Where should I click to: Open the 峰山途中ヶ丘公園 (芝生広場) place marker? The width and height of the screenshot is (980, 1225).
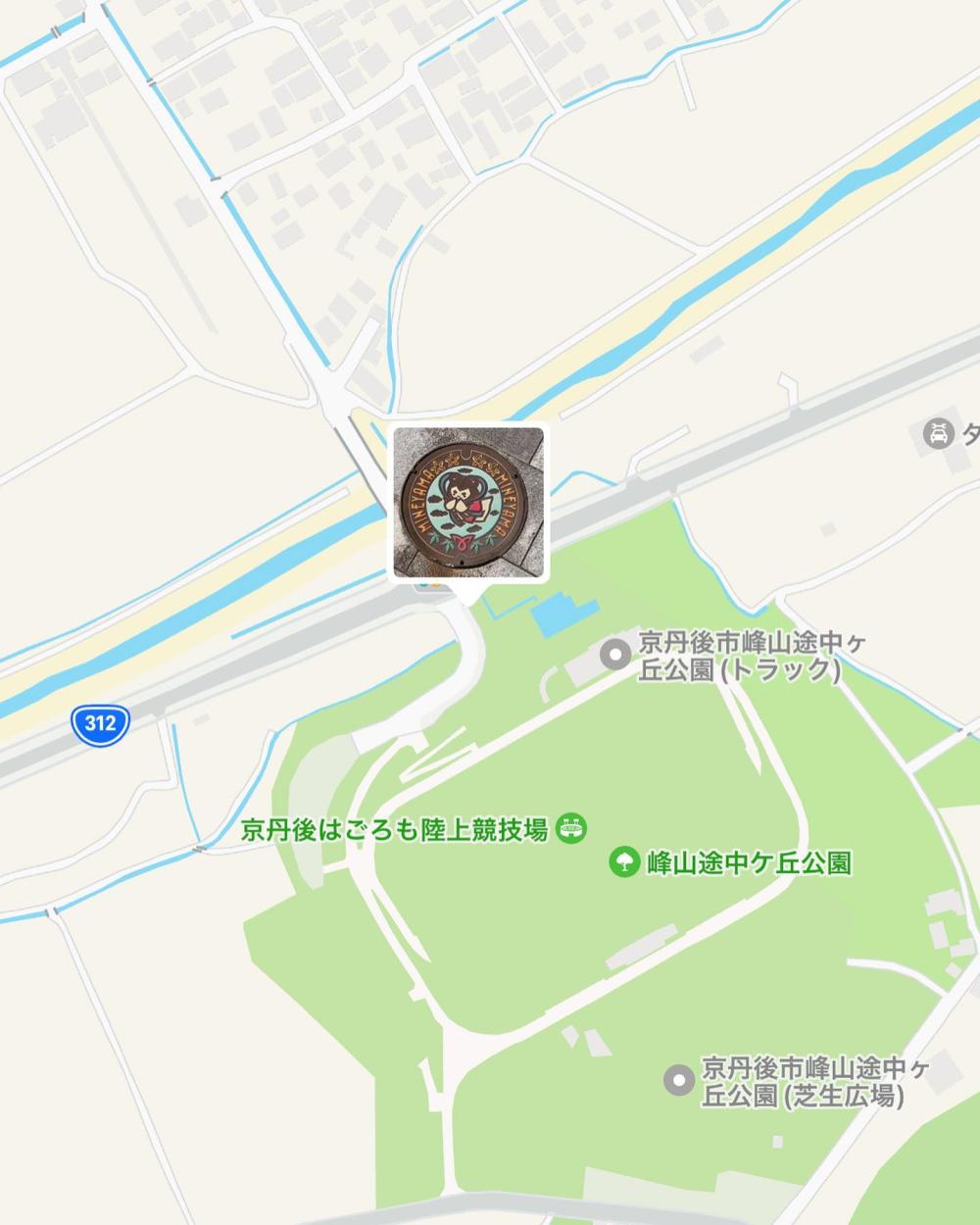click(x=678, y=1080)
